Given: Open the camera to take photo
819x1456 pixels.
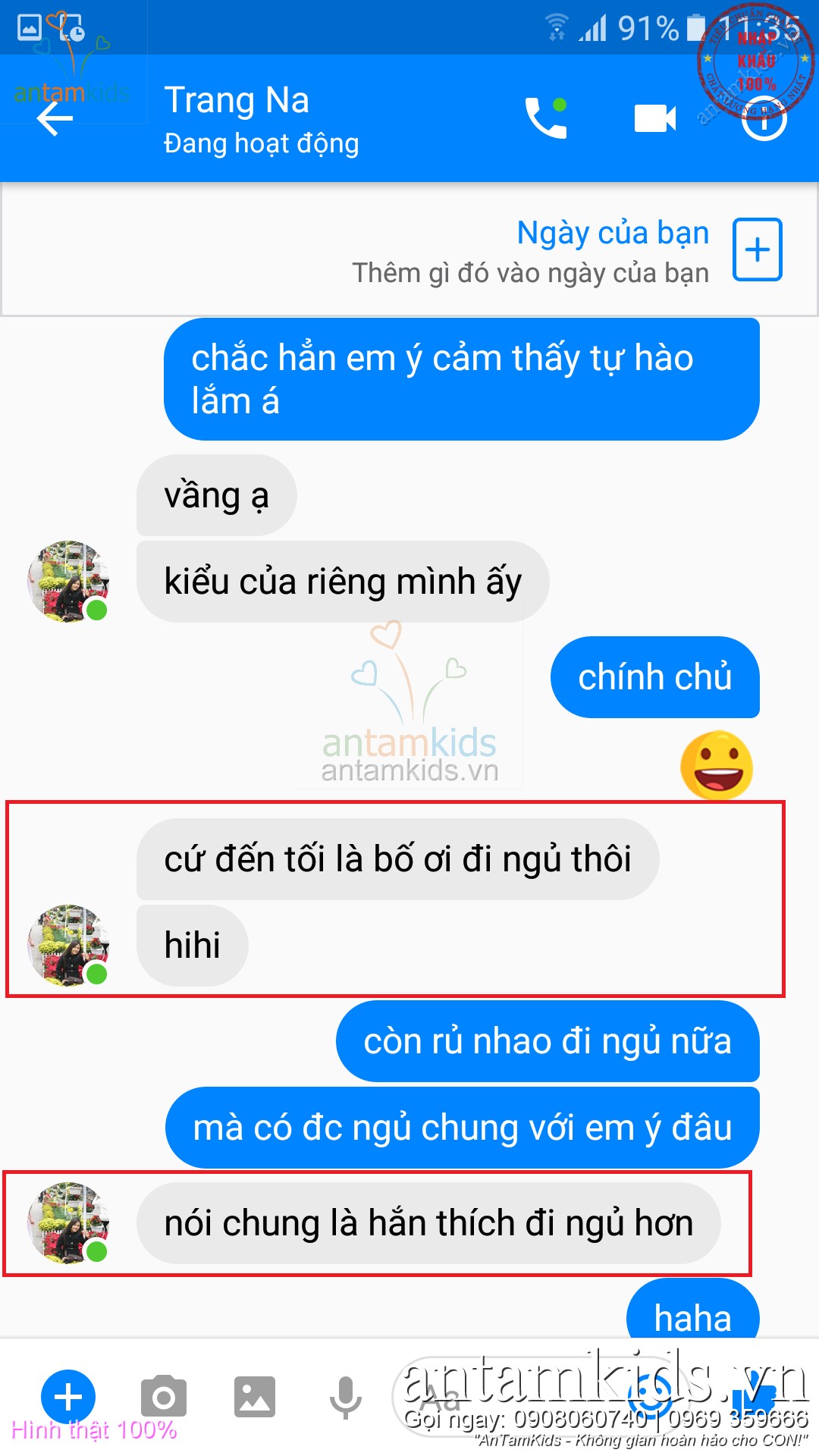Looking at the screenshot, I should (163, 1396).
